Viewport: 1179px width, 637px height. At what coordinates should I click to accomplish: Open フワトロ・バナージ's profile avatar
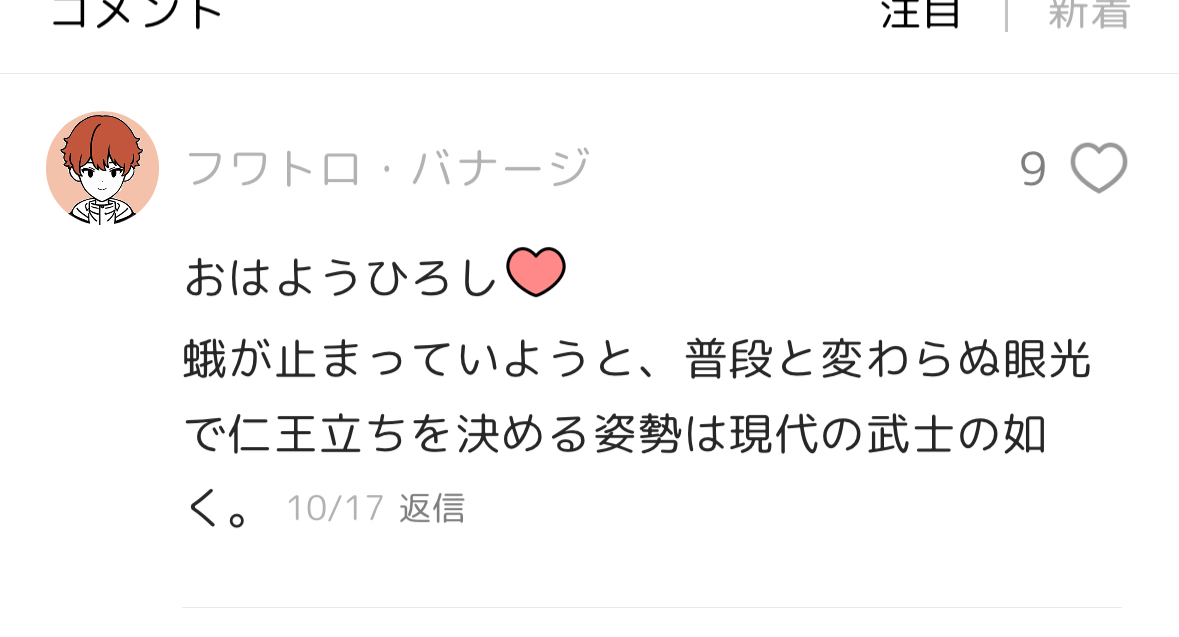tap(103, 168)
